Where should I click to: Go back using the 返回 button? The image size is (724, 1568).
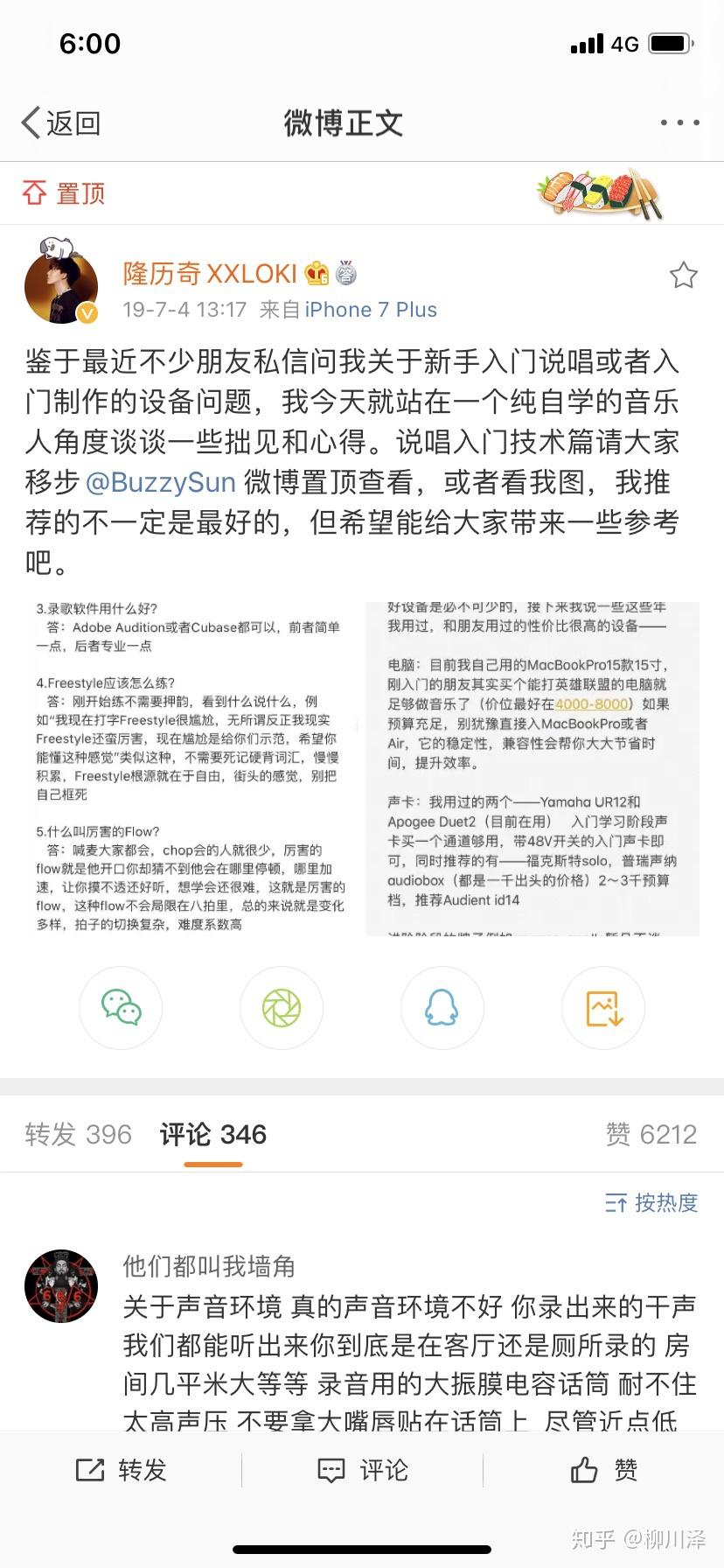pos(61,123)
